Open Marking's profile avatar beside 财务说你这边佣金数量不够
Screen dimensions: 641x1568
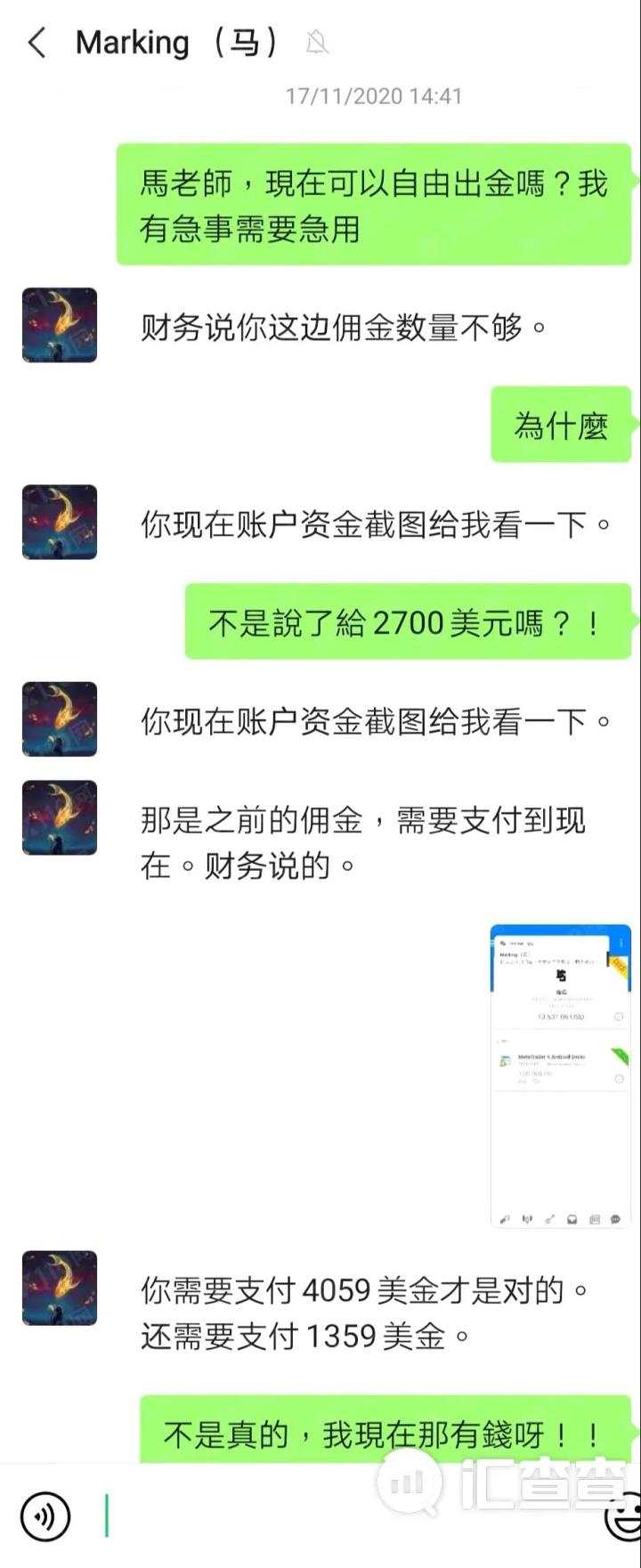pyautogui.click(x=59, y=325)
